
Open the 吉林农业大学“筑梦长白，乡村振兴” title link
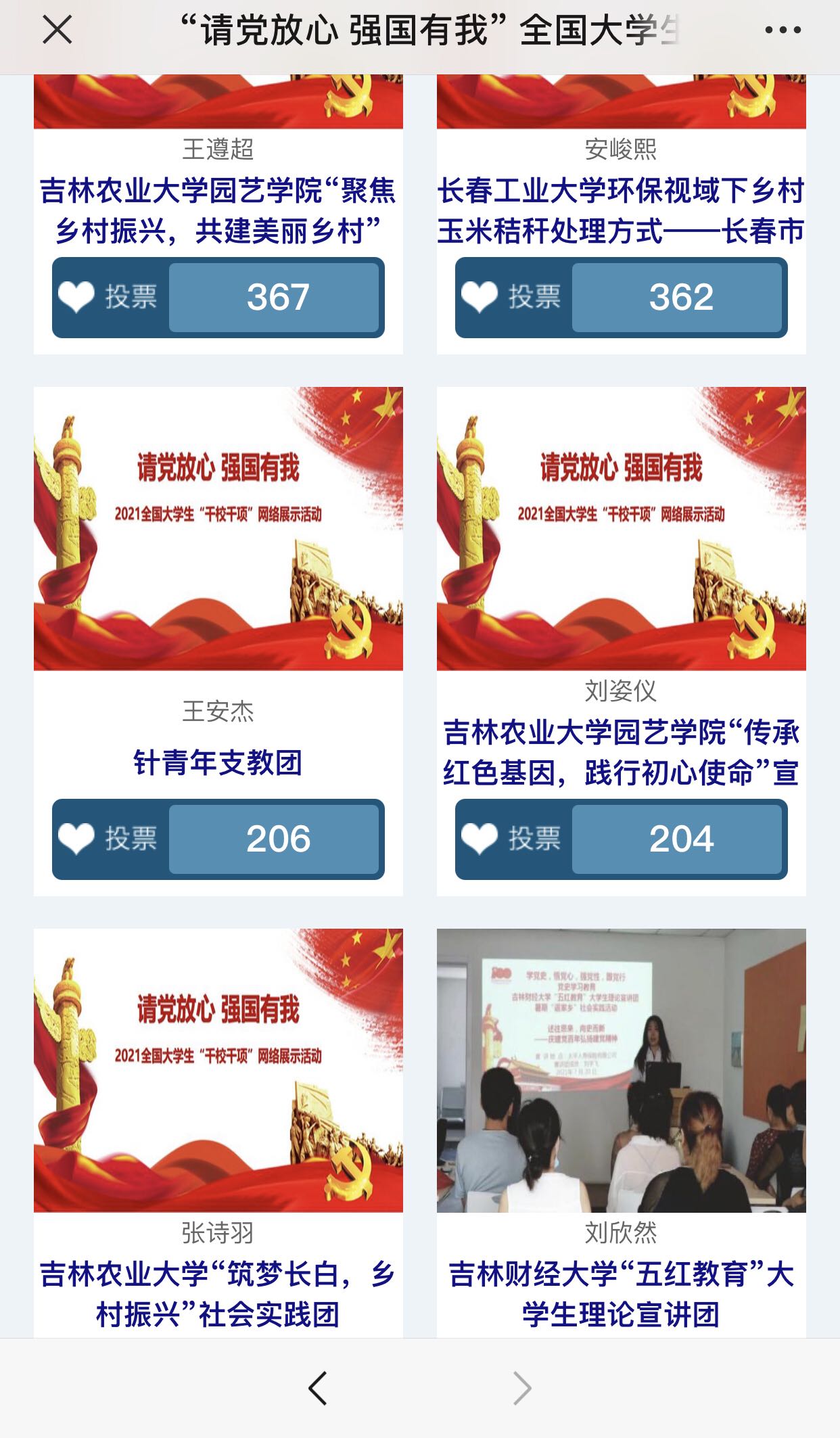pos(218,1294)
